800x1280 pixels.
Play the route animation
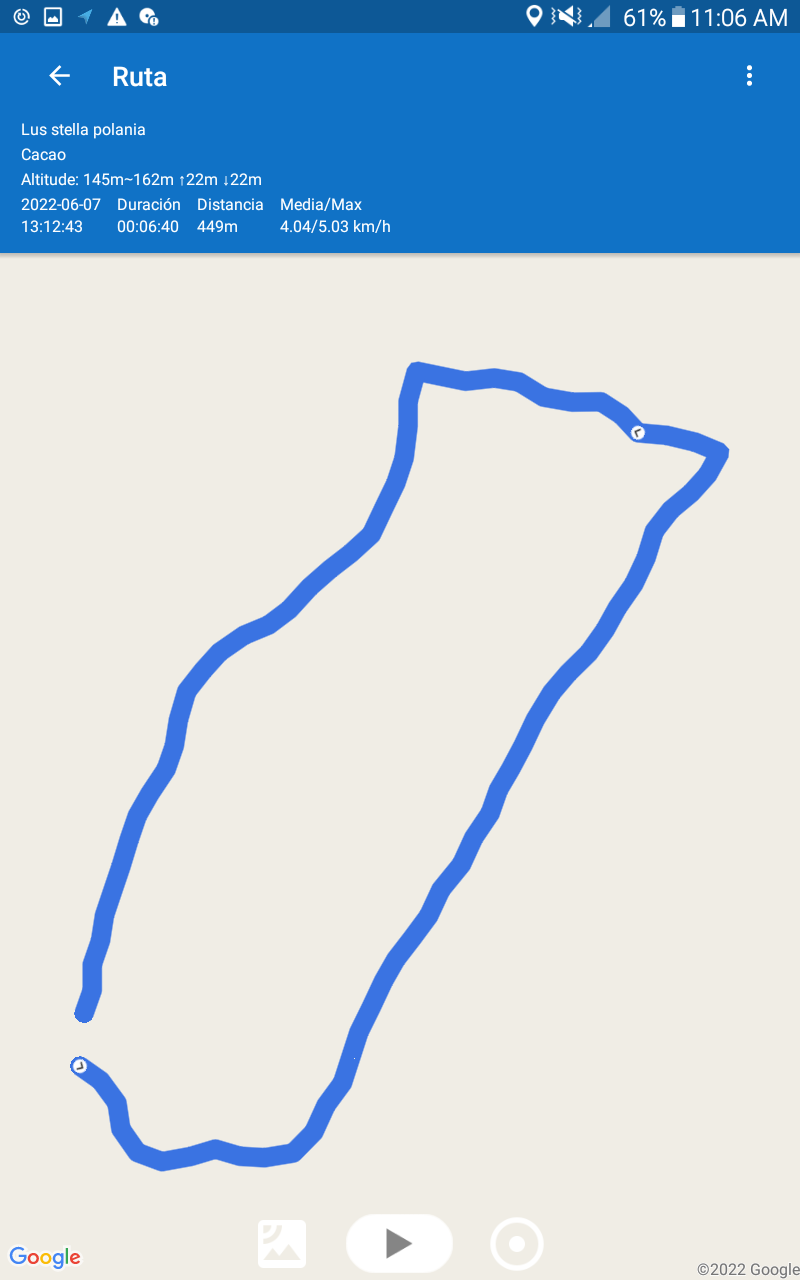(x=399, y=1243)
